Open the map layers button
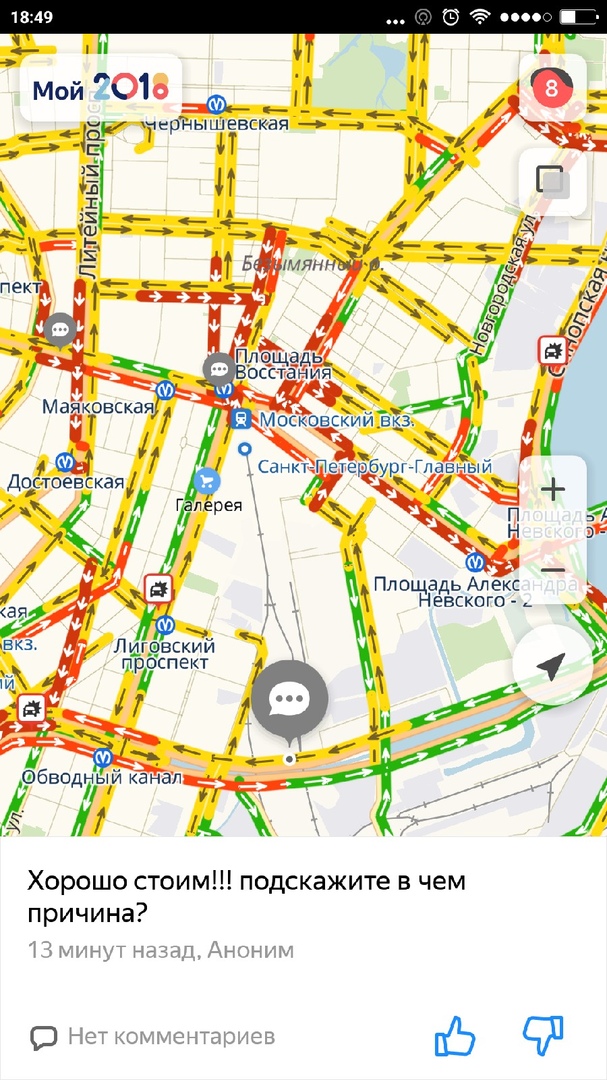 point(551,180)
